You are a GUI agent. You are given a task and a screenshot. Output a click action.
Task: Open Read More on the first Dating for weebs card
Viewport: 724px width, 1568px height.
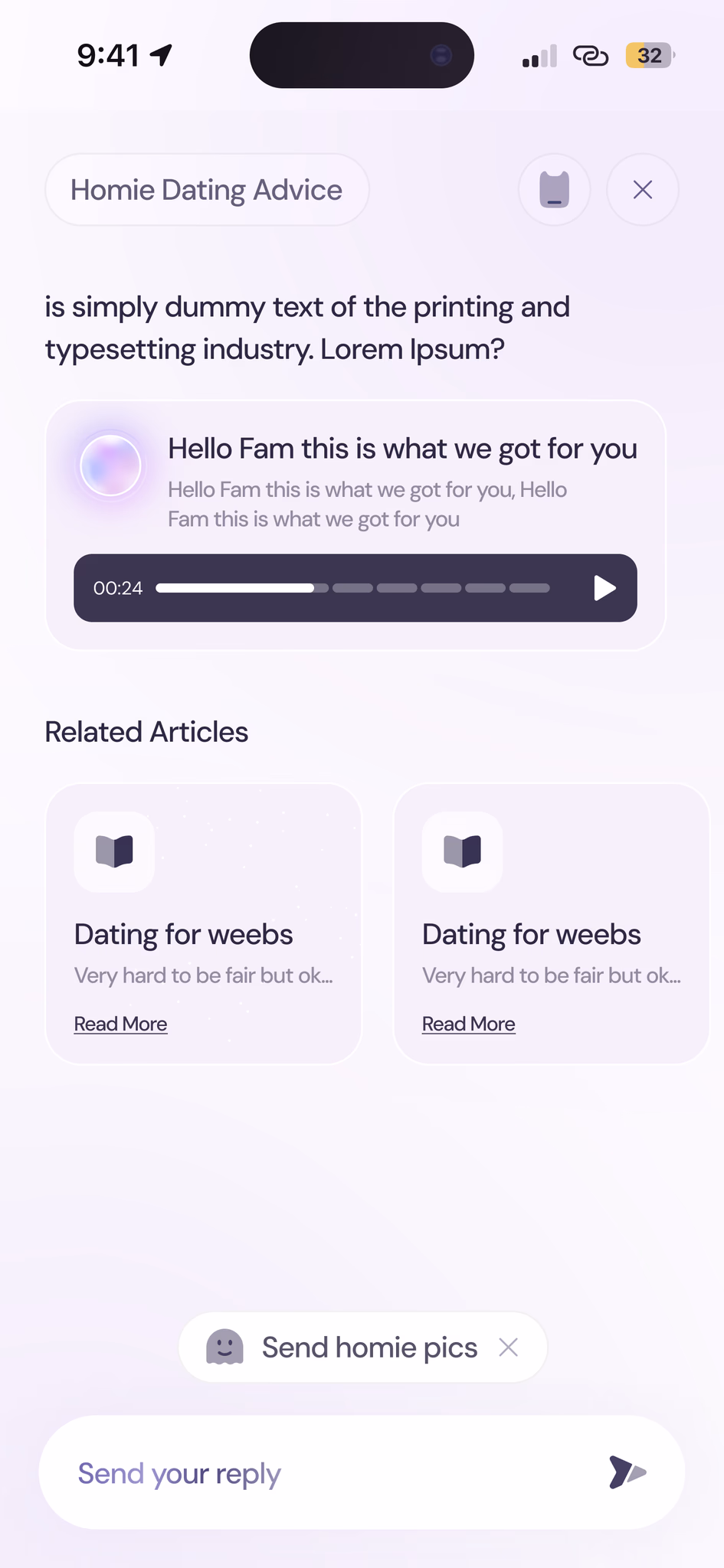tap(120, 1024)
